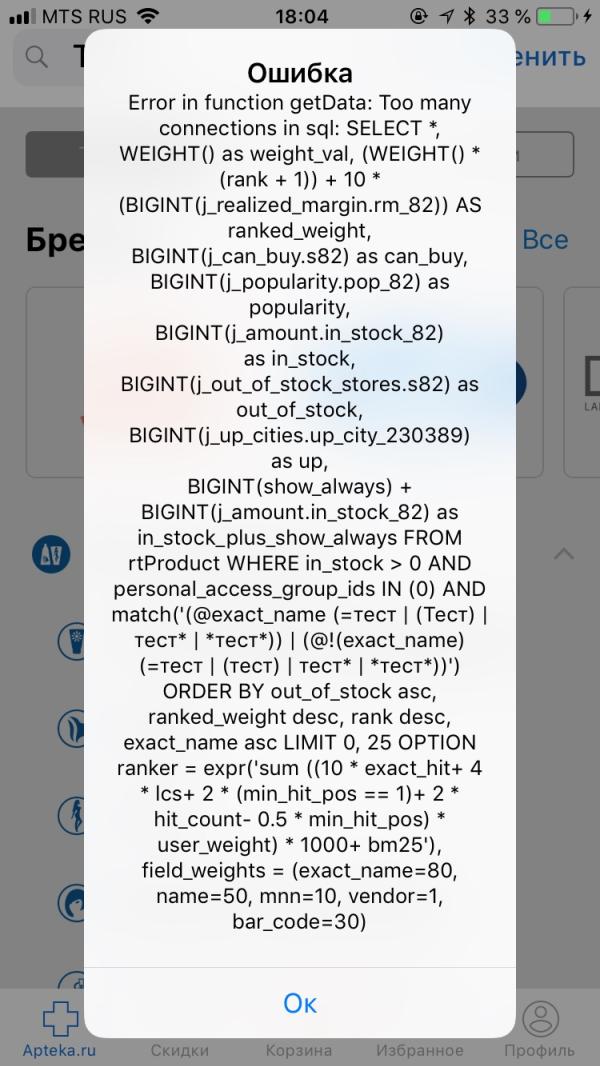The image size is (600, 1066).
Task: Switch to the Apteka.ru tab
Action: tap(61, 1030)
